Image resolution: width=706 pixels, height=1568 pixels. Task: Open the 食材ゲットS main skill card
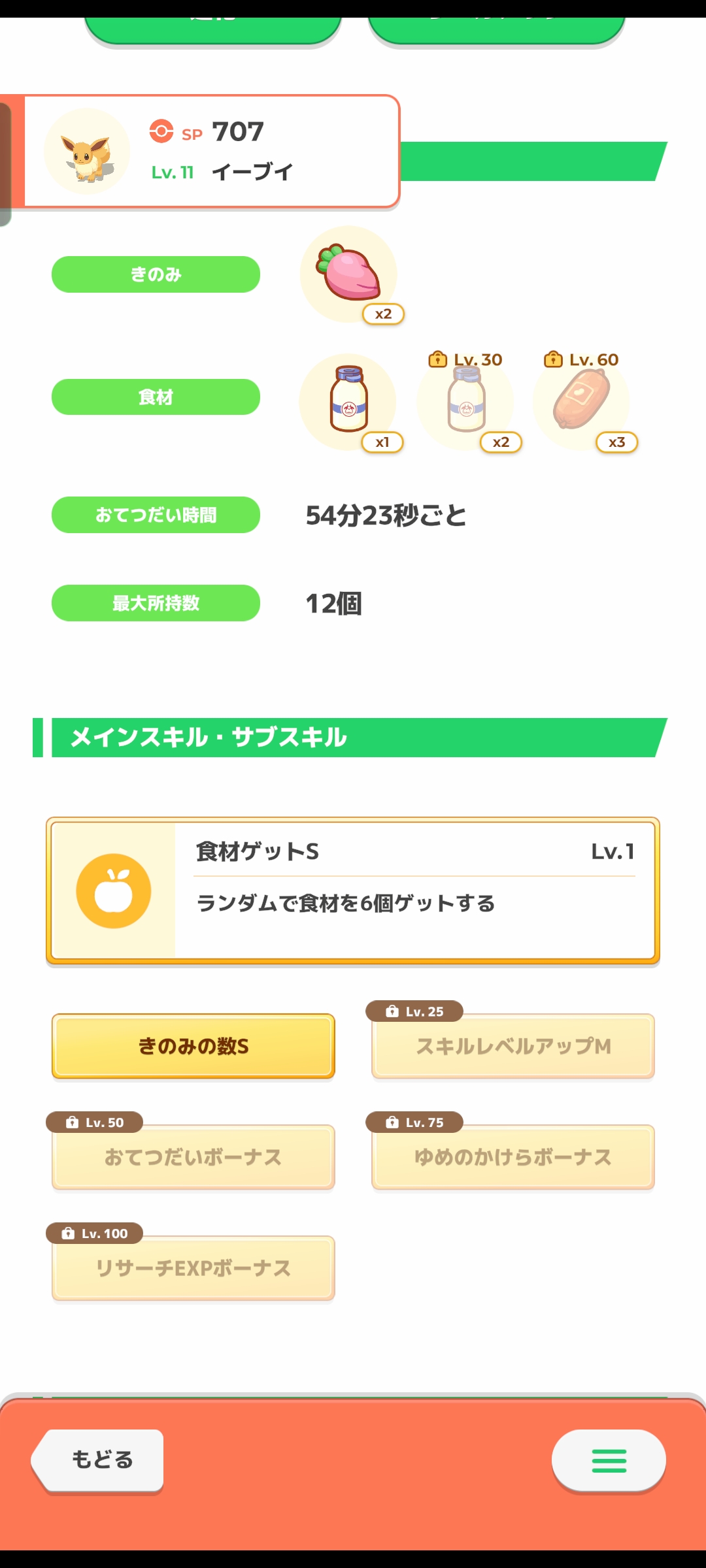pyautogui.click(x=352, y=890)
